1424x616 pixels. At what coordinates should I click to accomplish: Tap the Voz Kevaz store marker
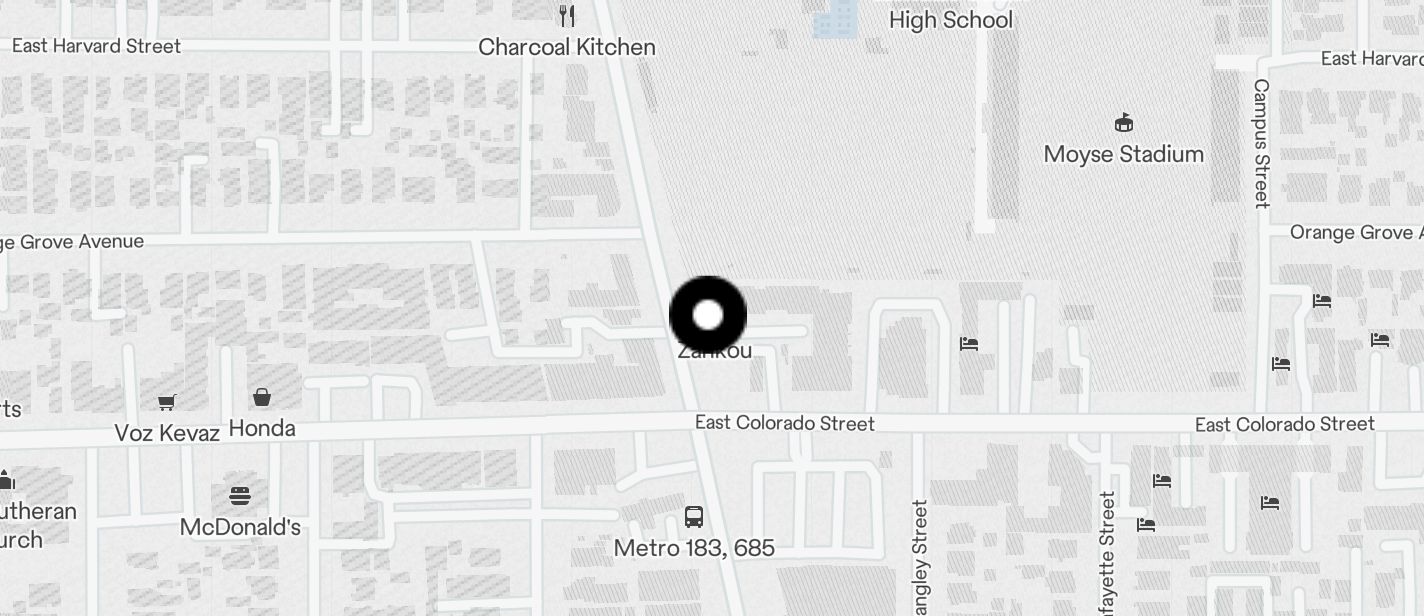coord(166,403)
